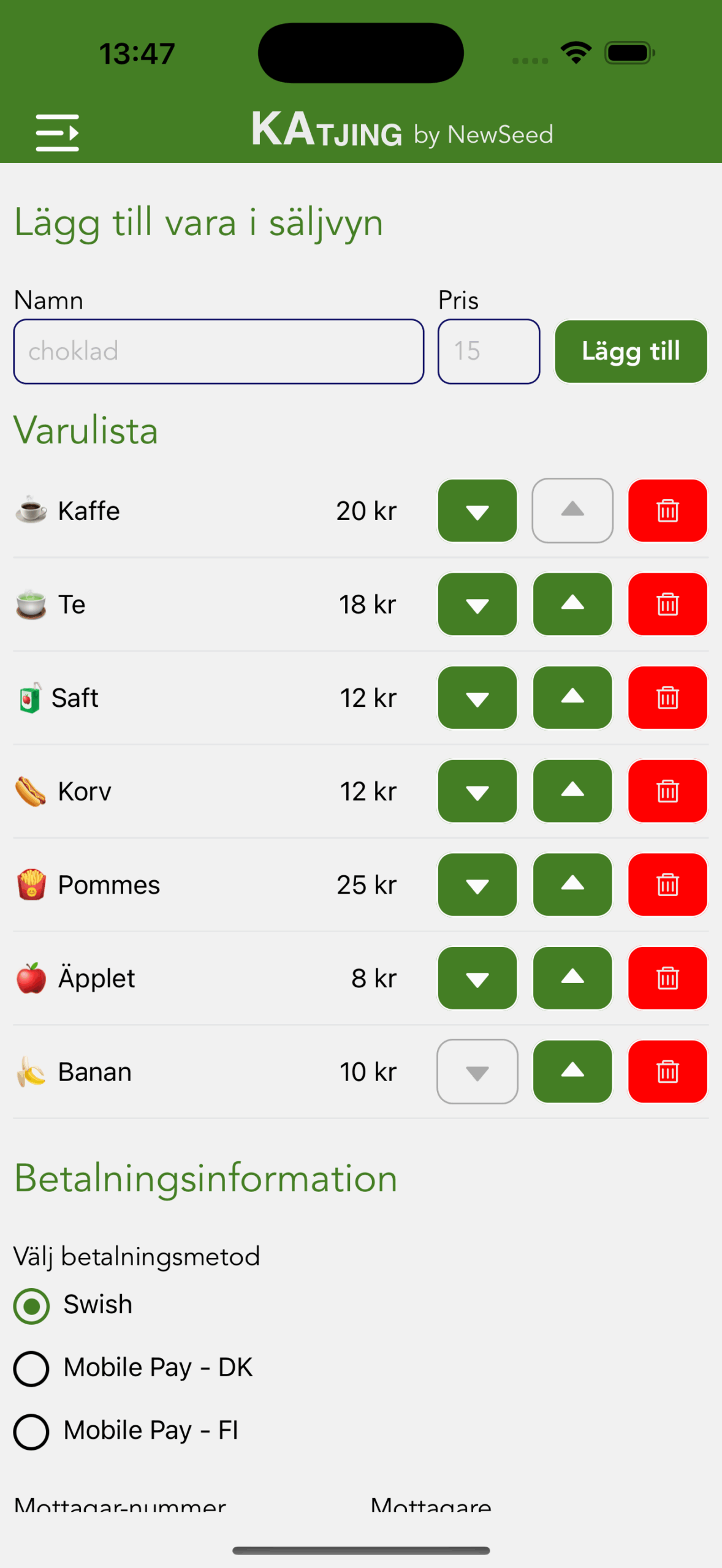Image resolution: width=722 pixels, height=1568 pixels.
Task: Move Korv up one position
Action: click(572, 791)
